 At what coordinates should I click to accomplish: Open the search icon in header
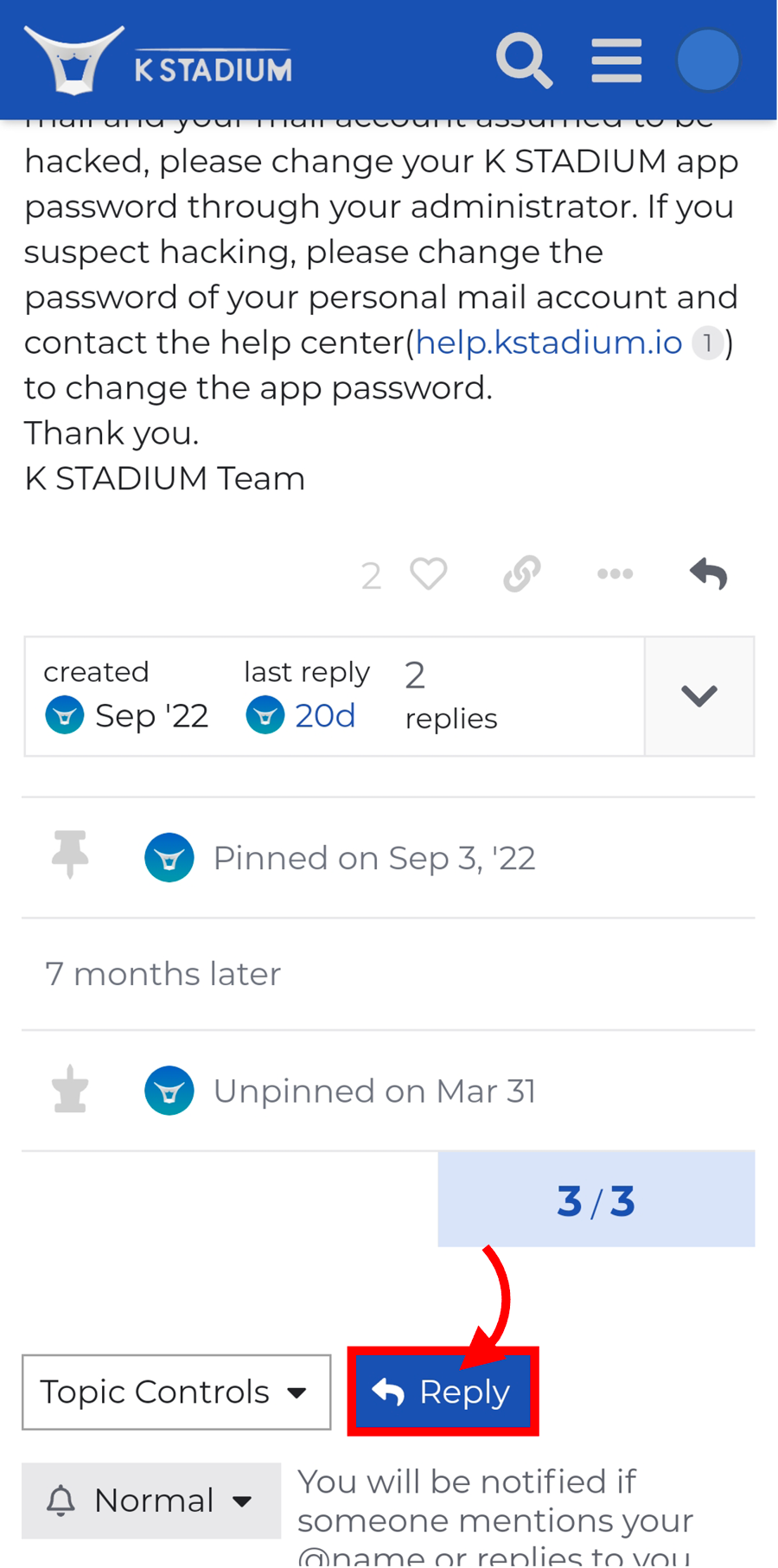[524, 61]
